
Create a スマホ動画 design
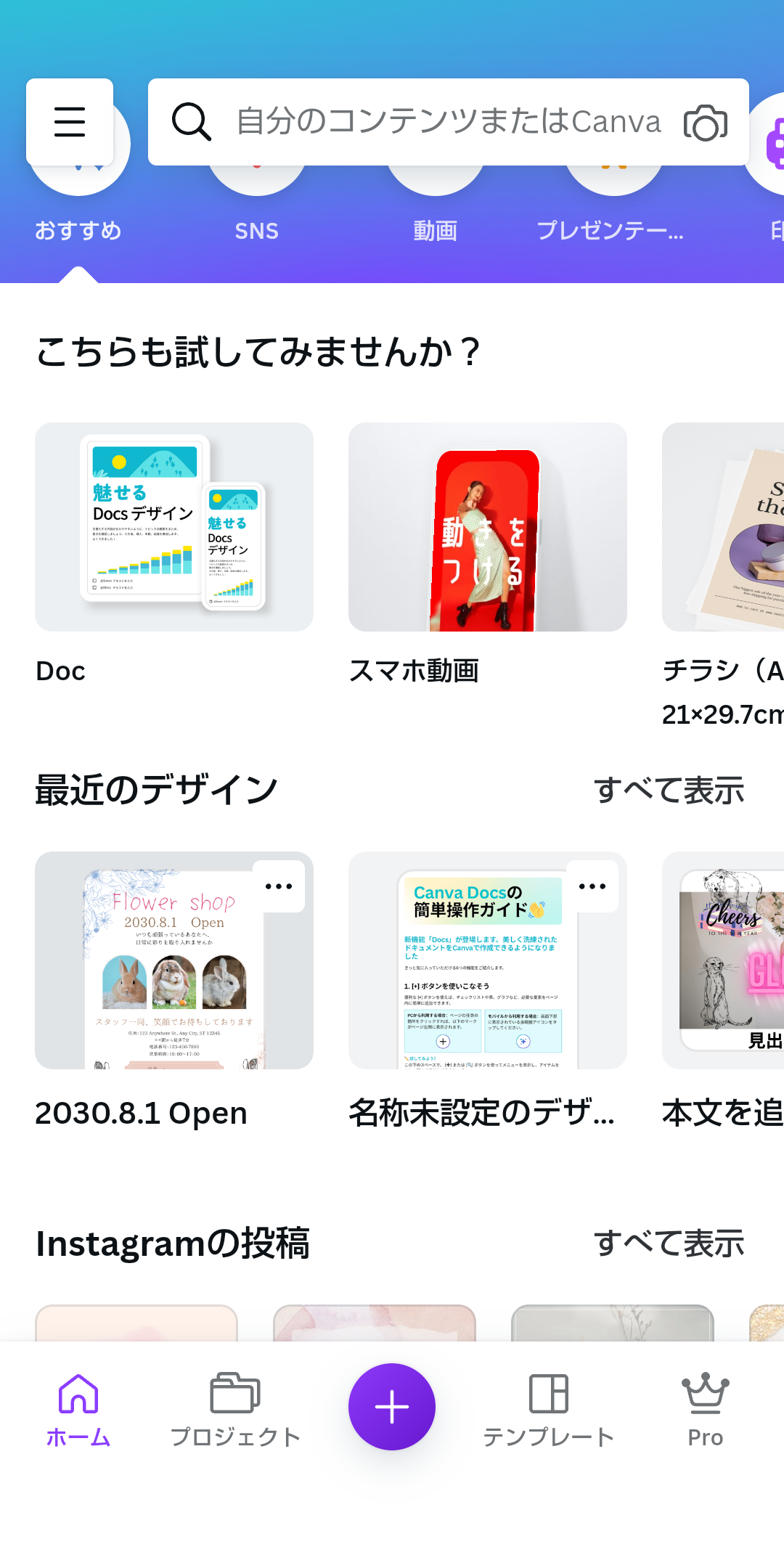click(x=487, y=527)
